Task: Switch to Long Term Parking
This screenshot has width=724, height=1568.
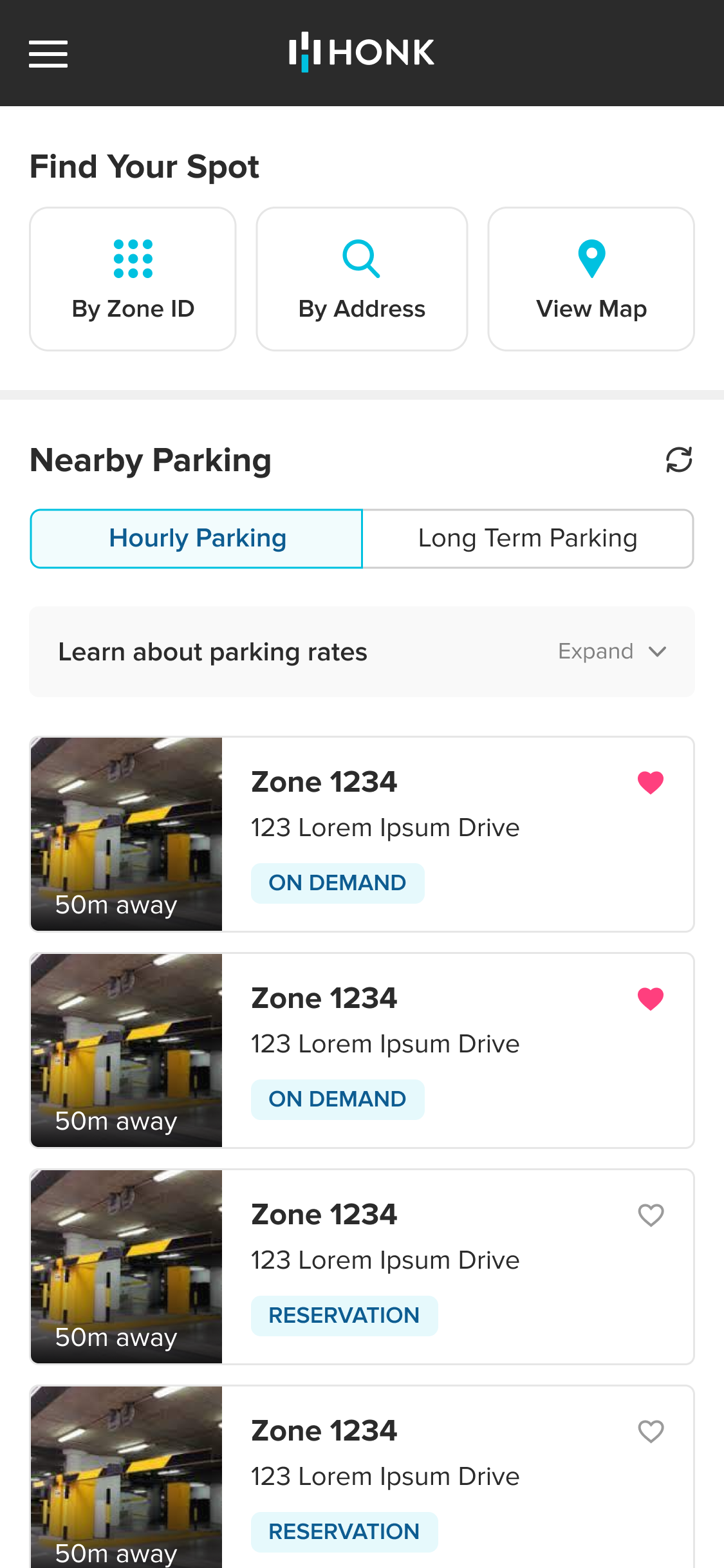Action: point(528,539)
